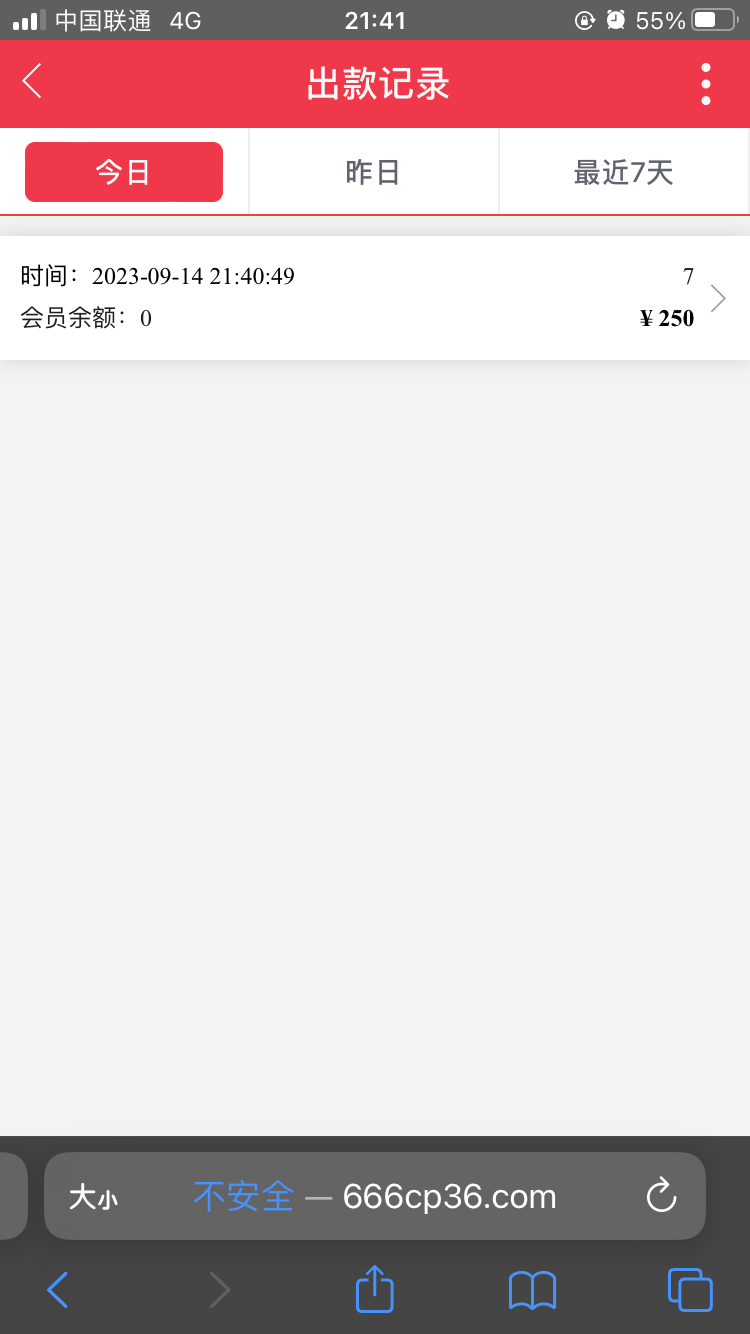Open Safari bookmarks
The width and height of the screenshot is (750, 1334).
pyautogui.click(x=532, y=1290)
